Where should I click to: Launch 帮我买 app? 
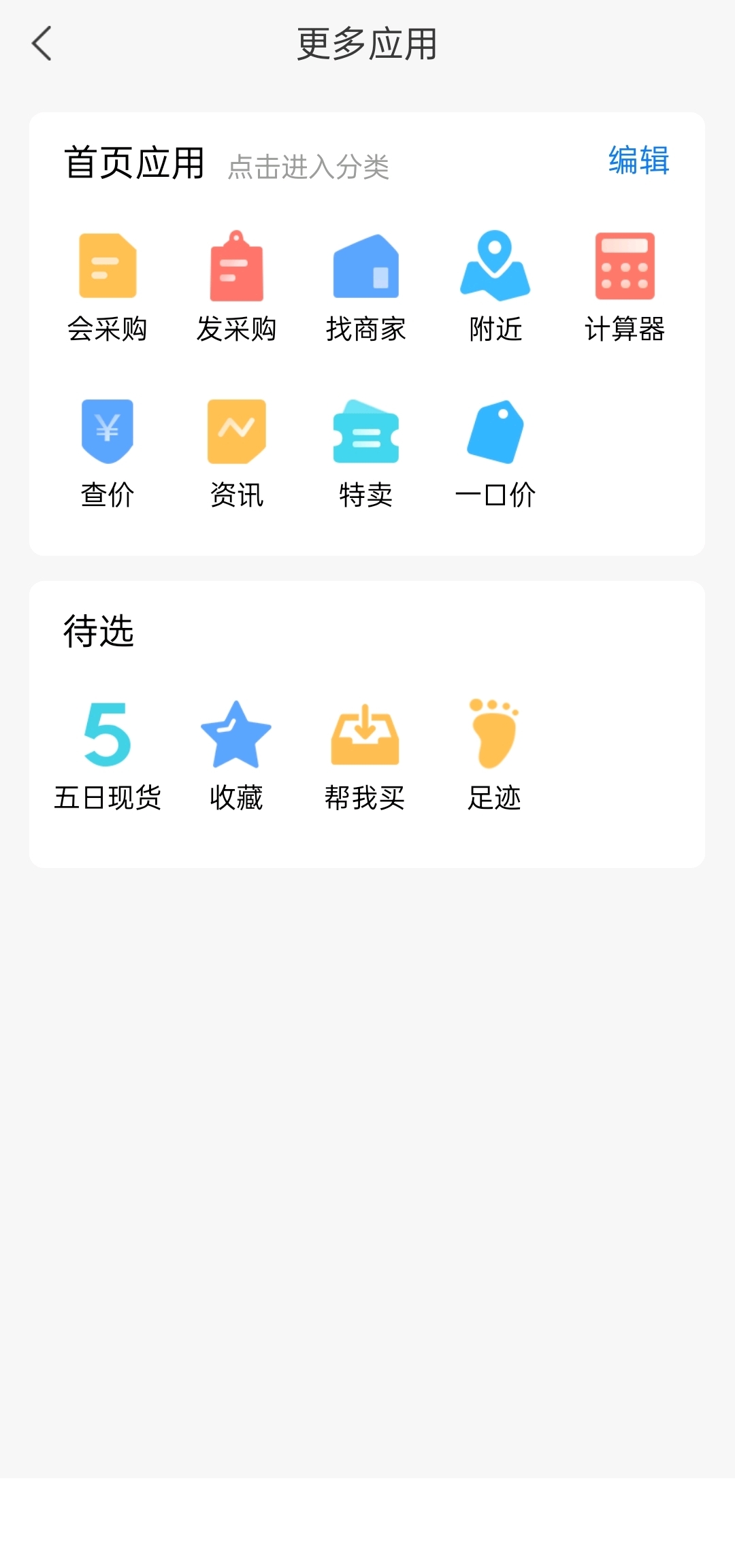point(365,755)
